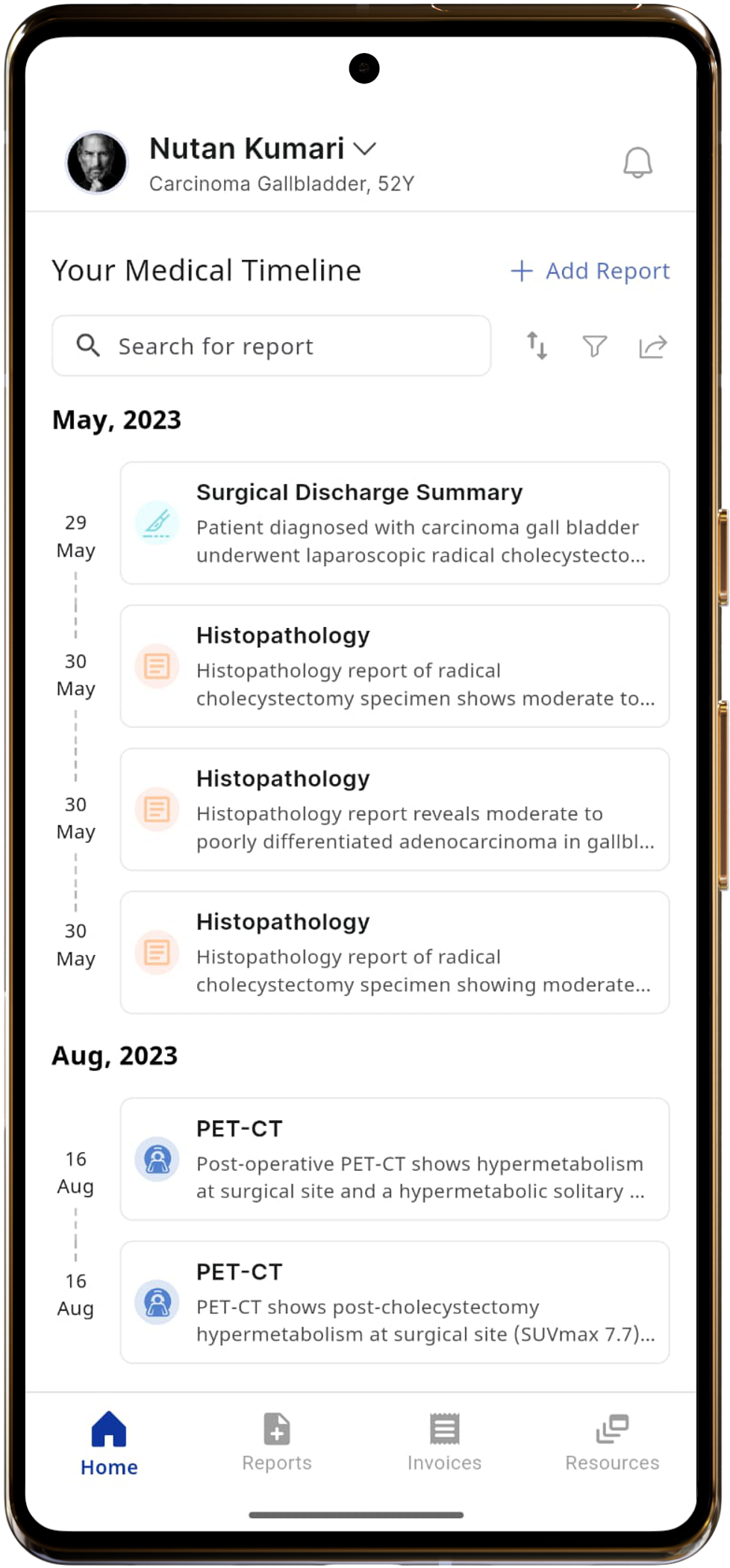The height and width of the screenshot is (1568, 730).
Task: Open the Surgical Discharge Summary card
Action: click(x=395, y=523)
